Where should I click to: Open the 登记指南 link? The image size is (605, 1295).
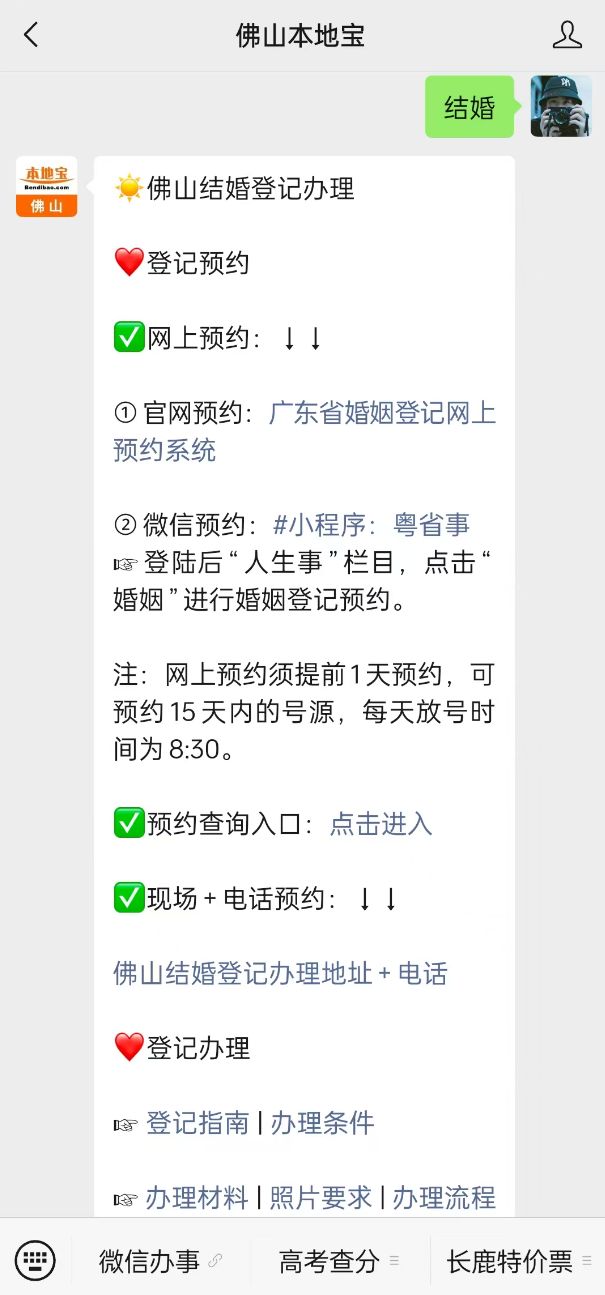[x=197, y=1122]
